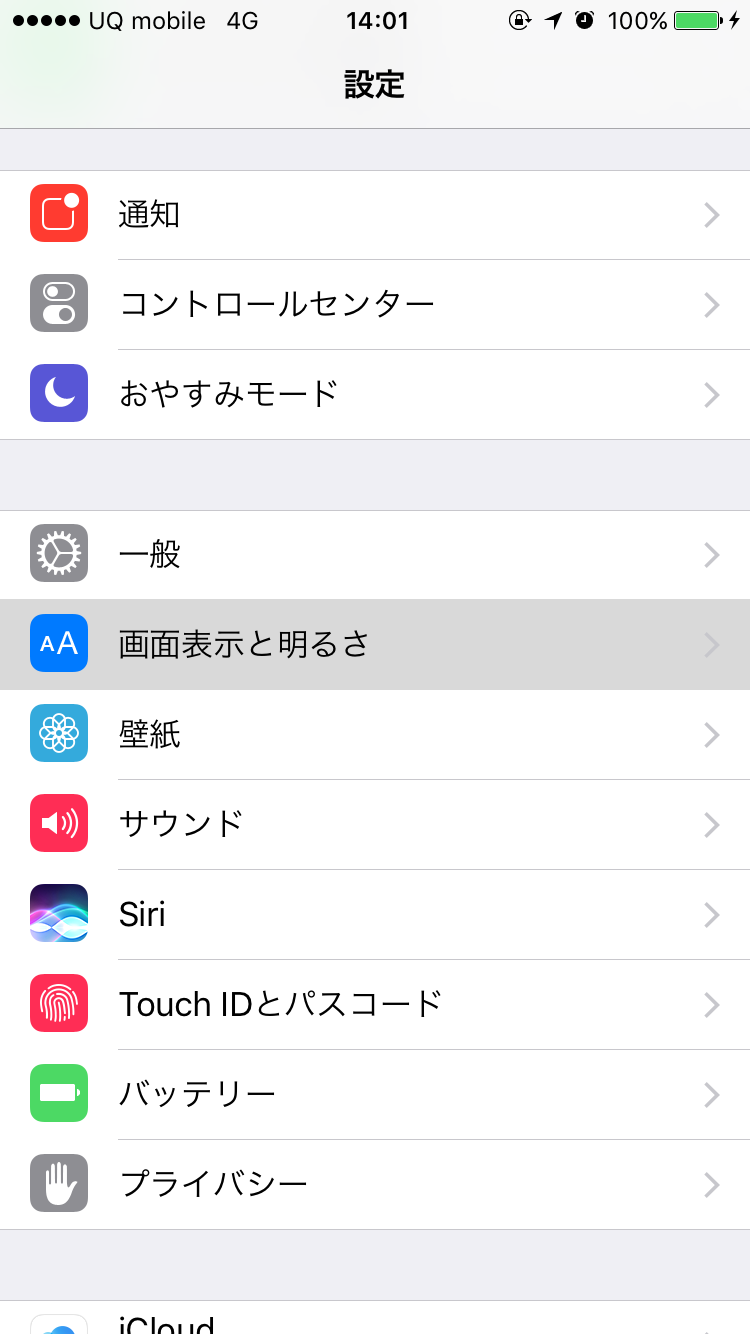Open バッテリー settings

[x=375, y=1093]
